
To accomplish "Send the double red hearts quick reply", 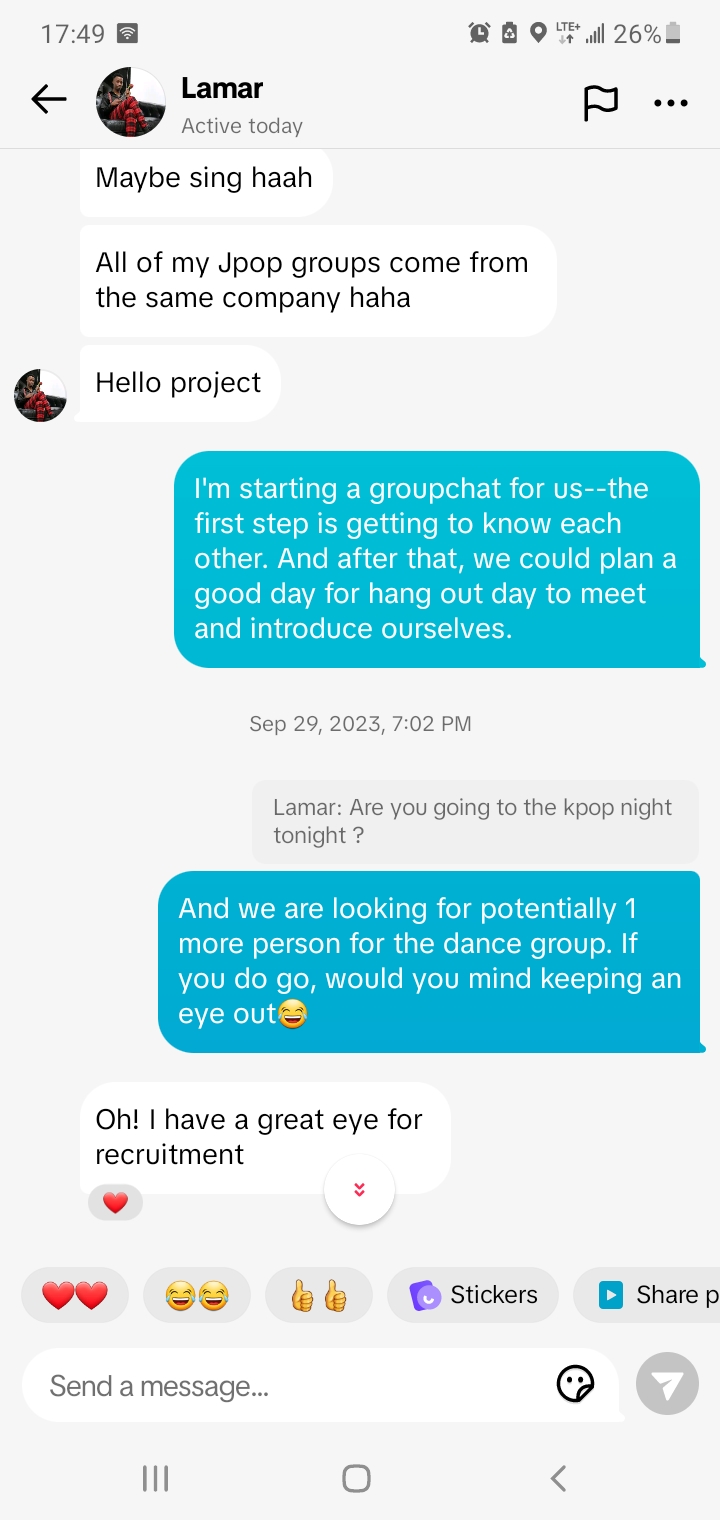I will [x=75, y=1295].
